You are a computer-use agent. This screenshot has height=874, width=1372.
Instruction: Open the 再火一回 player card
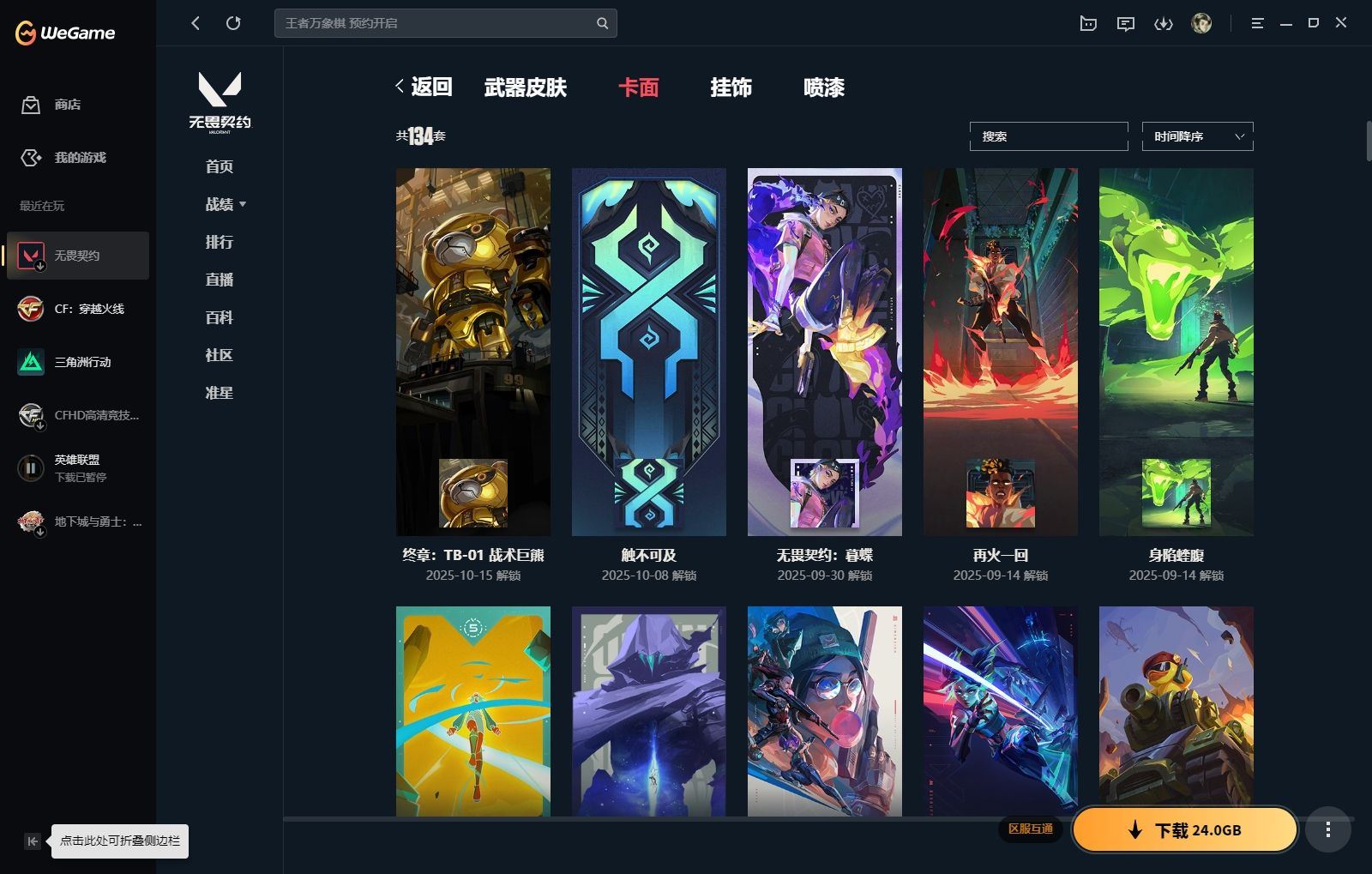pos(1000,352)
